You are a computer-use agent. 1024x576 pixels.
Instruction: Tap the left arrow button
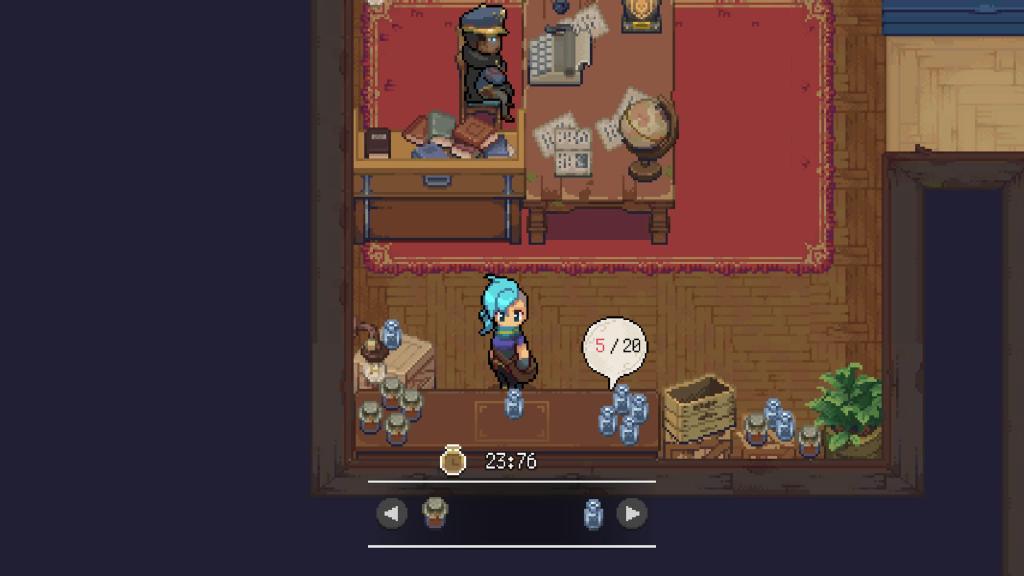pyautogui.click(x=392, y=514)
